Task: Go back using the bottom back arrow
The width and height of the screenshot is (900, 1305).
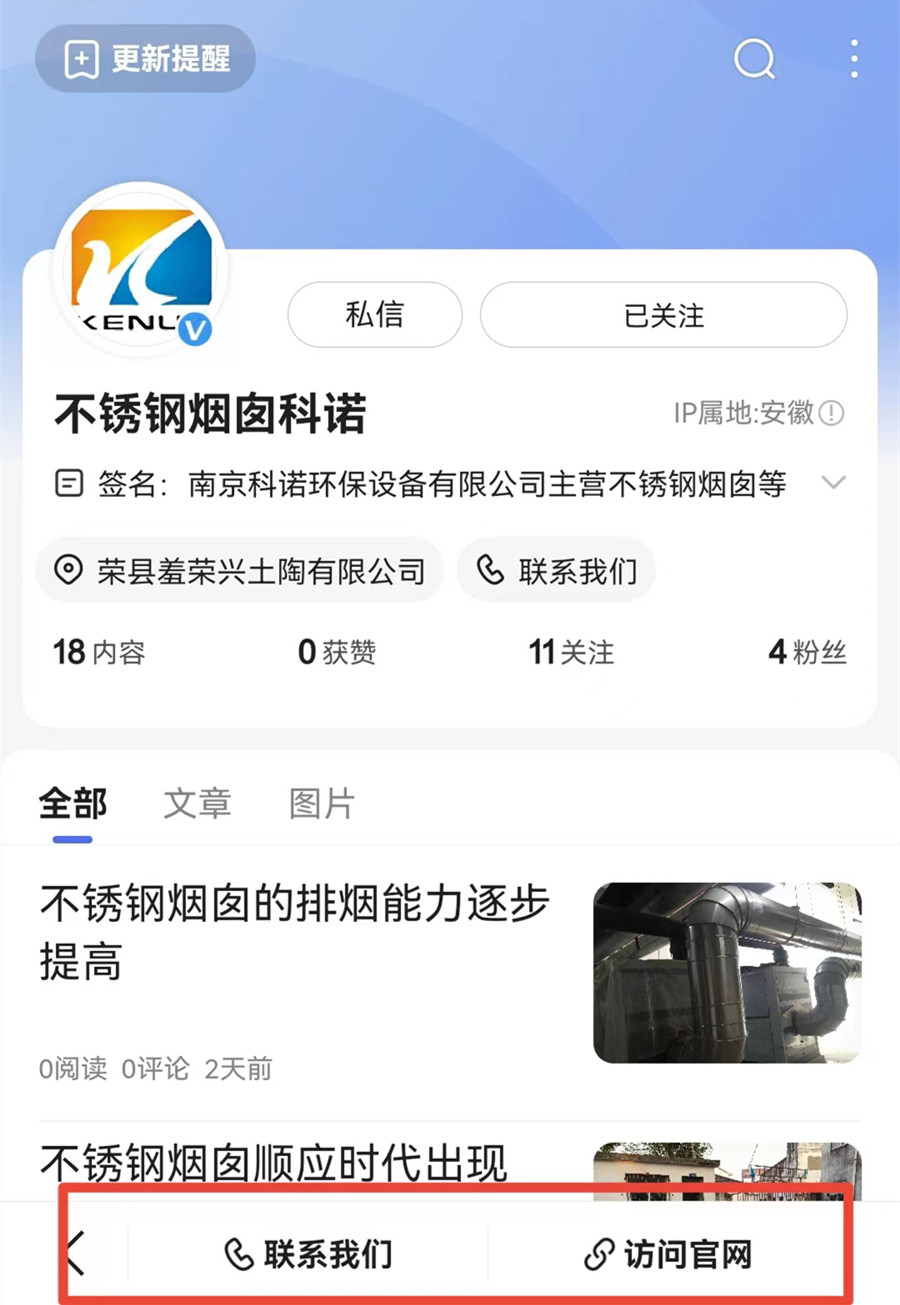Action: 76,1254
